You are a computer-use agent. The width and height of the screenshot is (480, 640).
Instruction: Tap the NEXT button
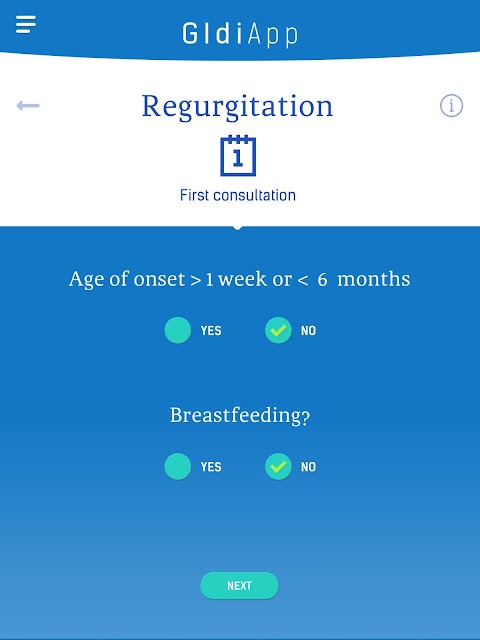[239, 586]
